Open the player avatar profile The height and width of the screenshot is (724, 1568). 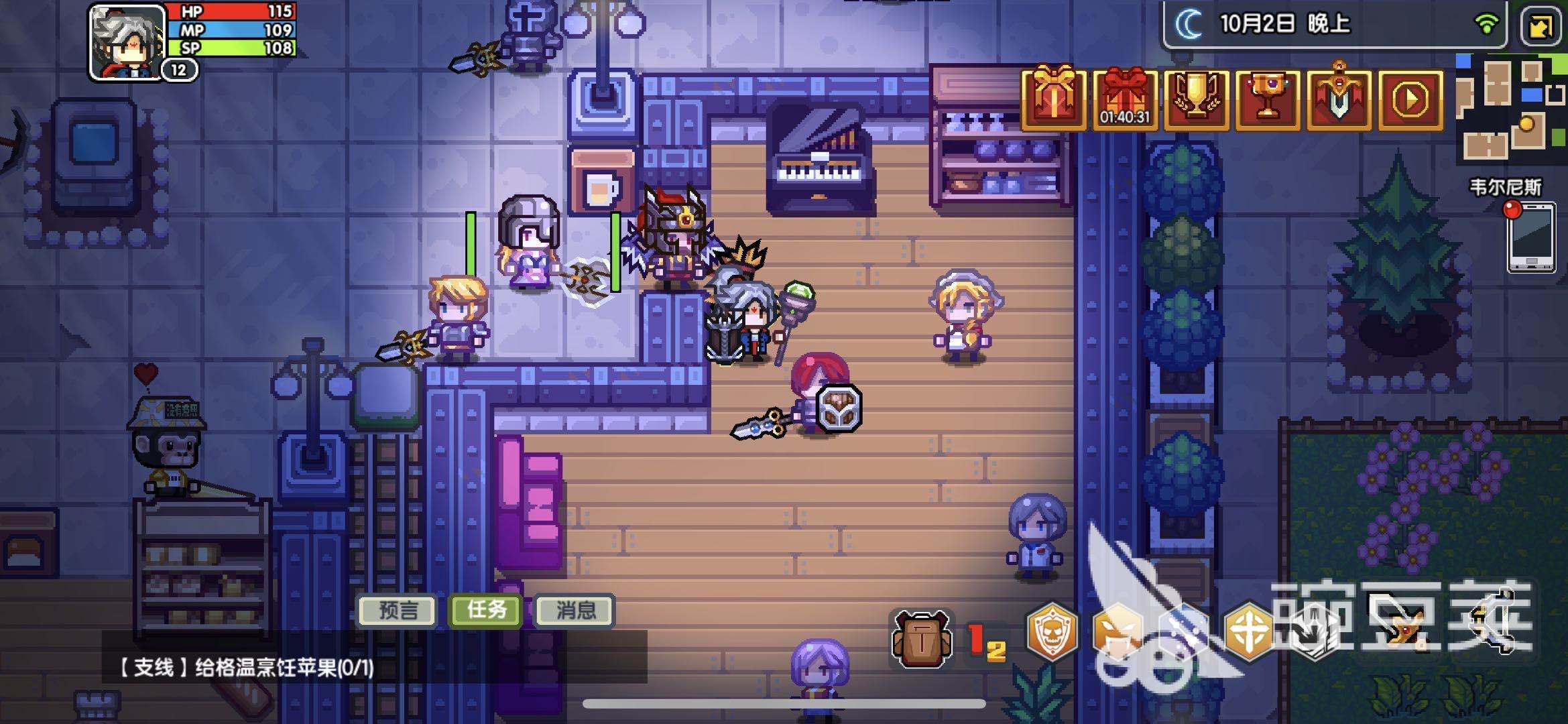click(x=127, y=42)
